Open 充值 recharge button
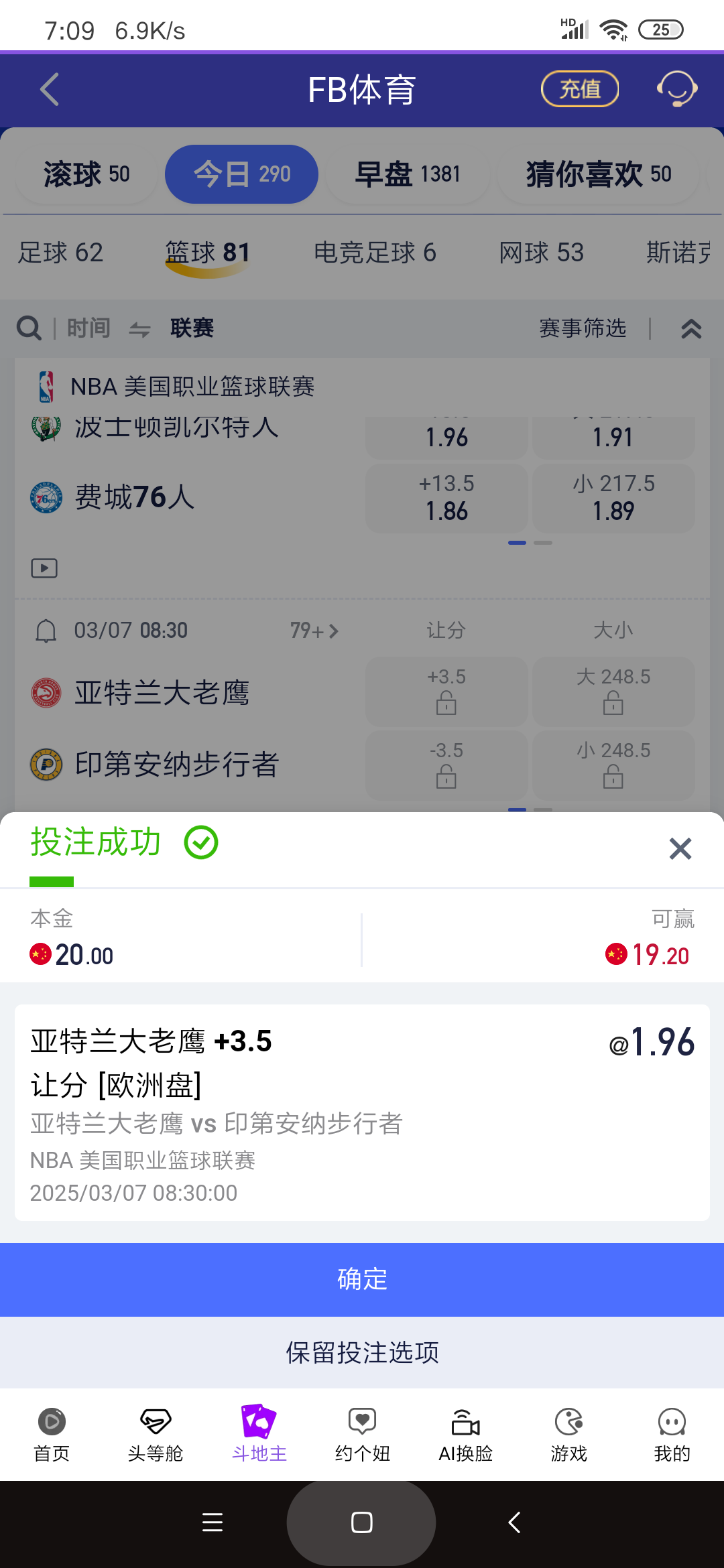 pyautogui.click(x=579, y=89)
